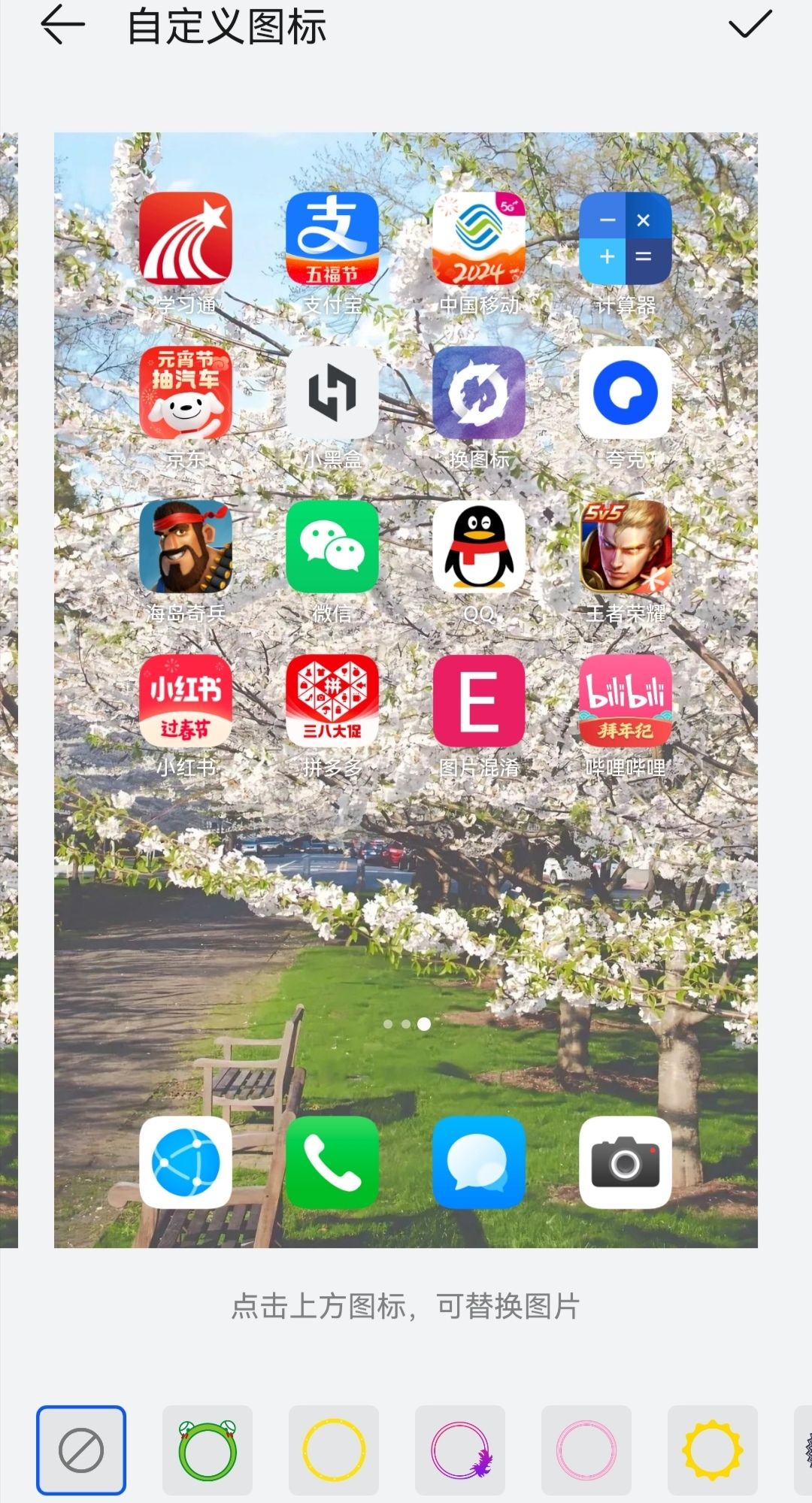Pick the plain yellow ring frame

[334, 1450]
